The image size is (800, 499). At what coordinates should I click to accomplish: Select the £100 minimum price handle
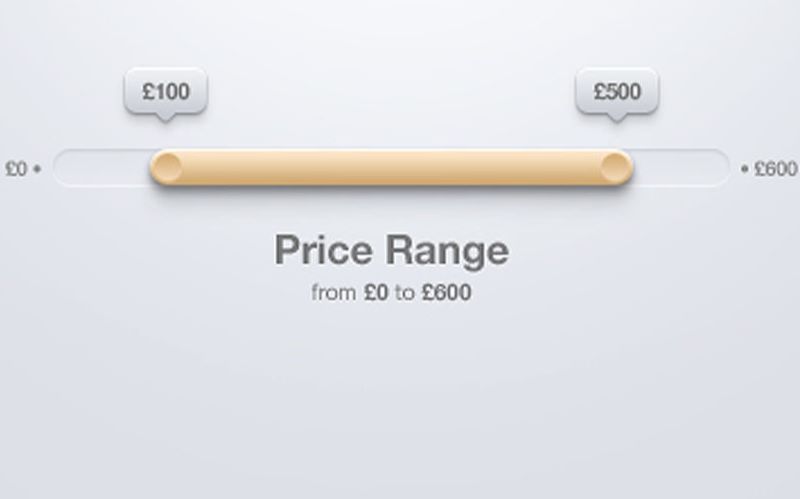[x=166, y=166]
